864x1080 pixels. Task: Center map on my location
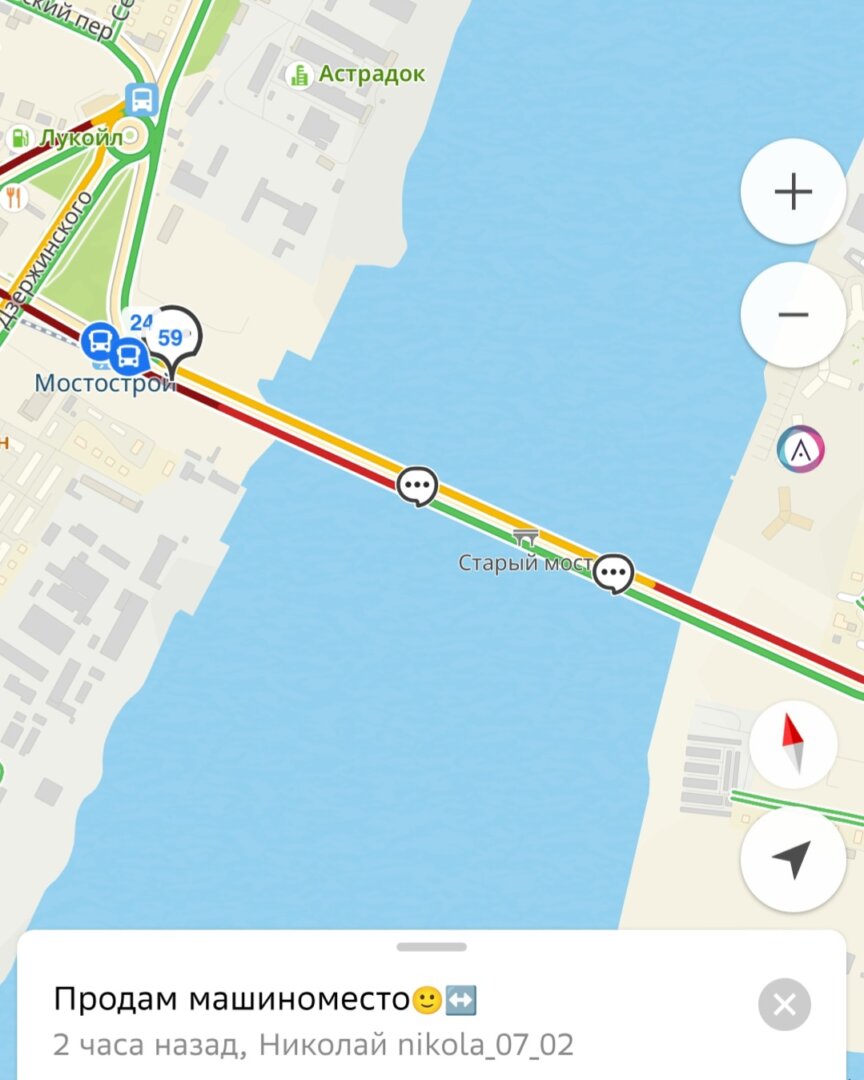point(793,859)
